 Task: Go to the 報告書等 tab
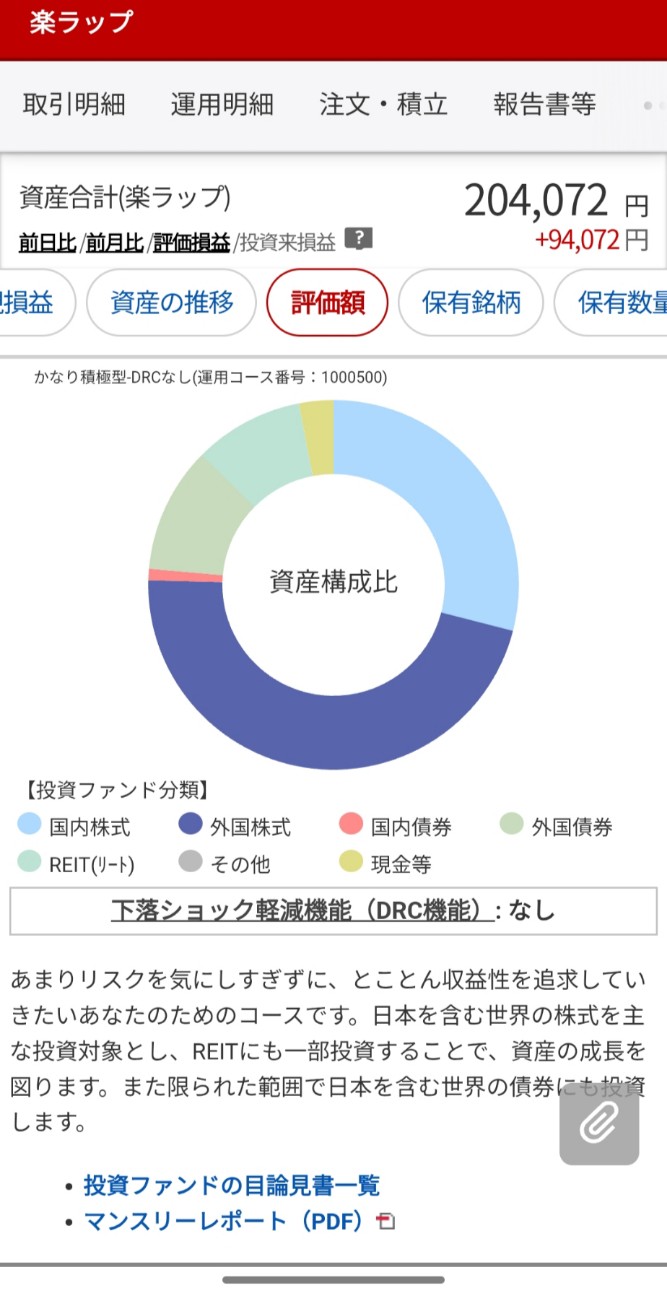click(x=544, y=105)
